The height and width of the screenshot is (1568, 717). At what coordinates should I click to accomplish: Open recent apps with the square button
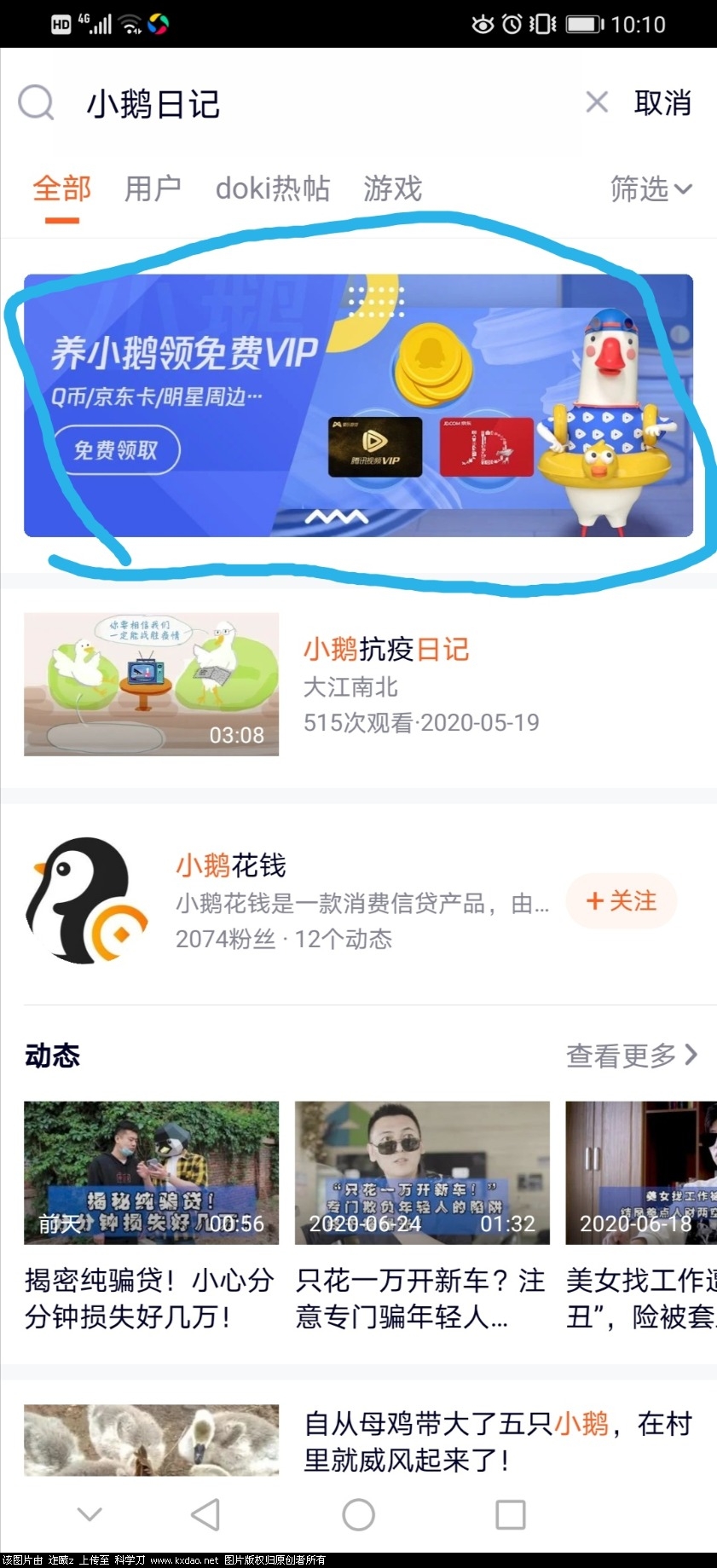tap(510, 1514)
